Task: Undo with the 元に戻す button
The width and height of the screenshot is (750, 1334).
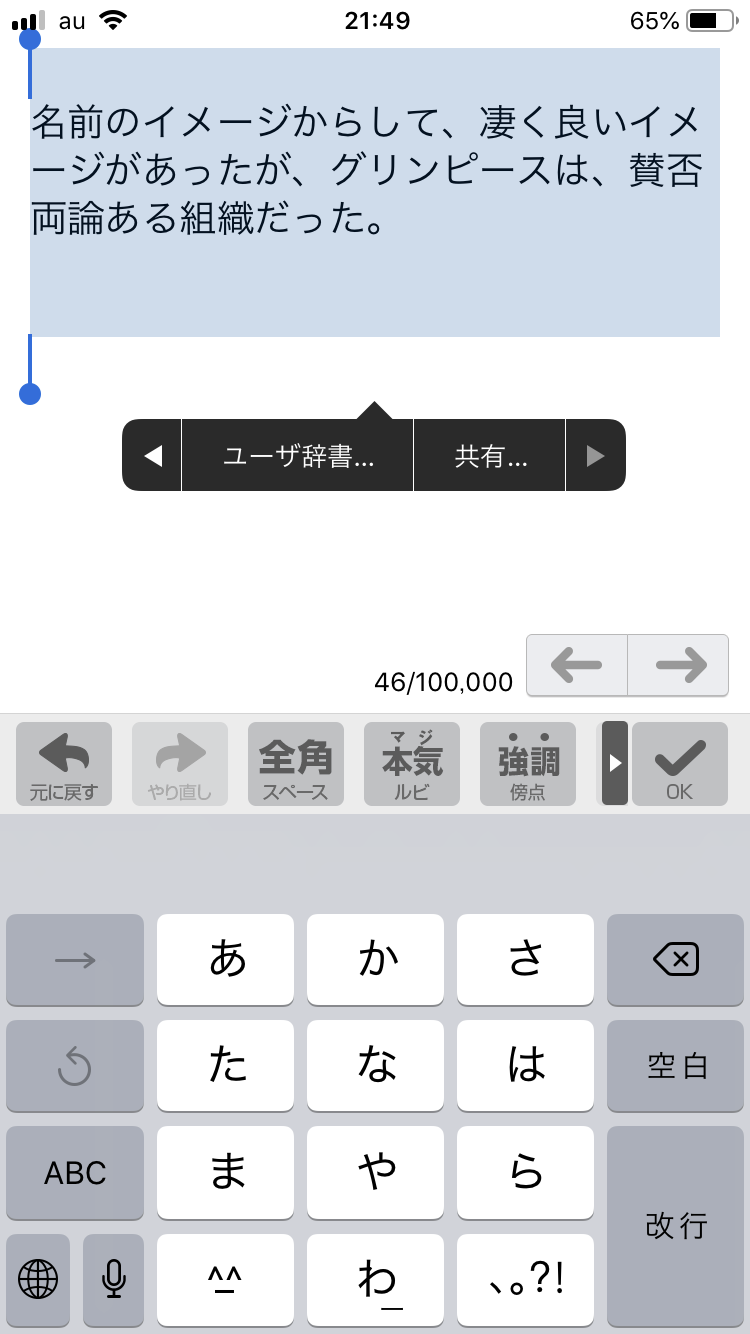Action: [64, 764]
